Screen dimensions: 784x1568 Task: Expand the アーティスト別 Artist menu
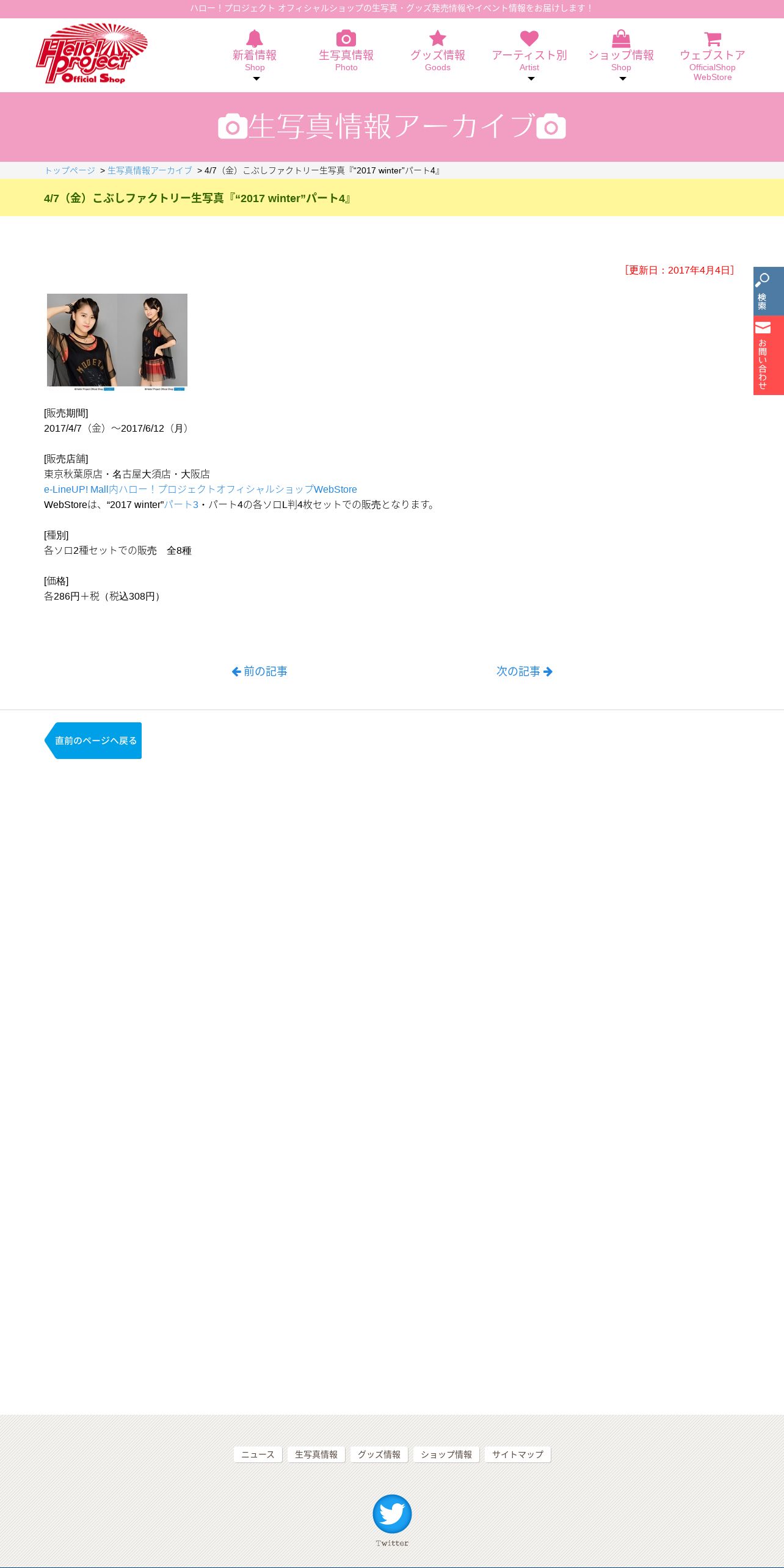click(x=529, y=54)
